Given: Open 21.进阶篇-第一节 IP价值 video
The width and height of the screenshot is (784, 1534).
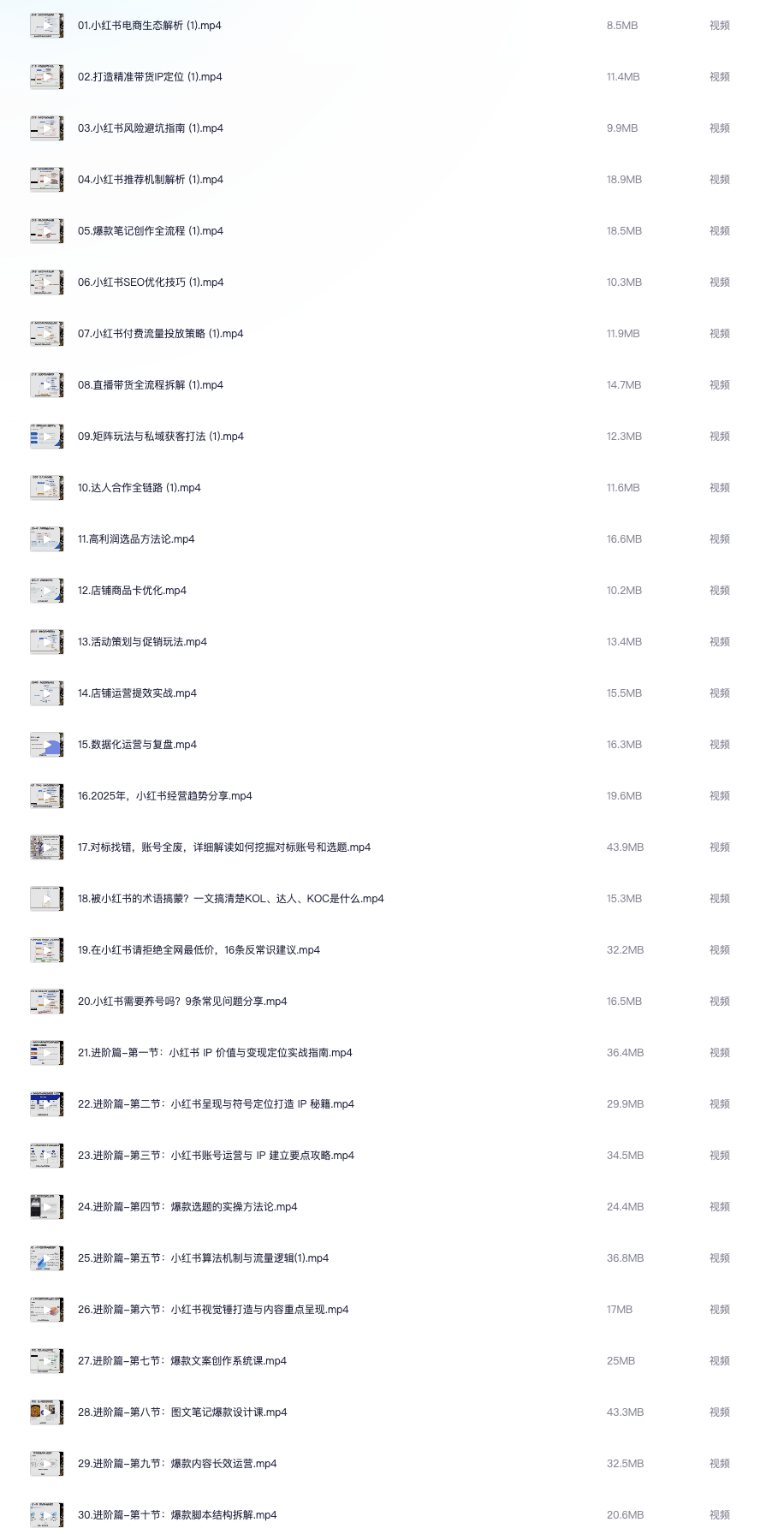Looking at the screenshot, I should click(x=215, y=1053).
